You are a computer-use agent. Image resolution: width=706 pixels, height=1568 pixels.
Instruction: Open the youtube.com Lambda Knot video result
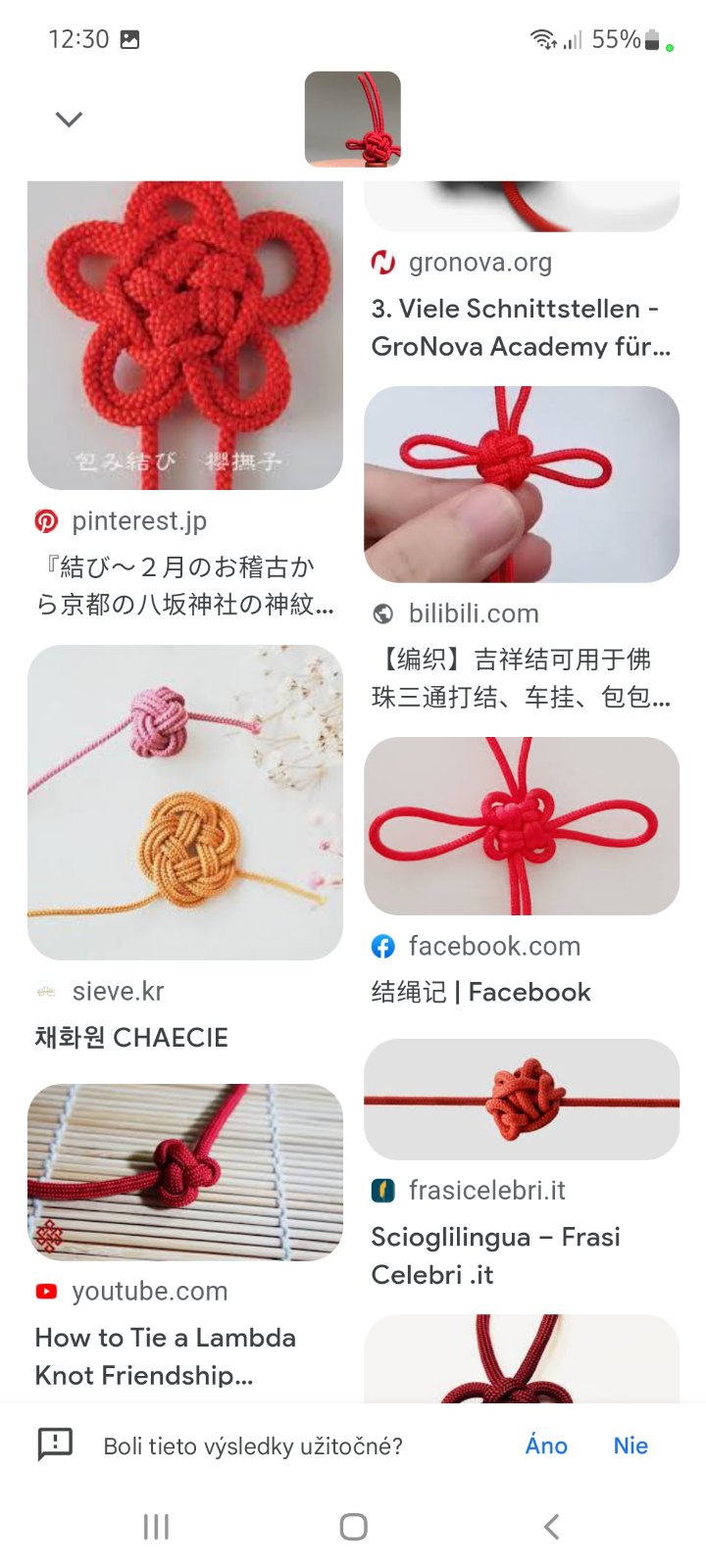[185, 1172]
